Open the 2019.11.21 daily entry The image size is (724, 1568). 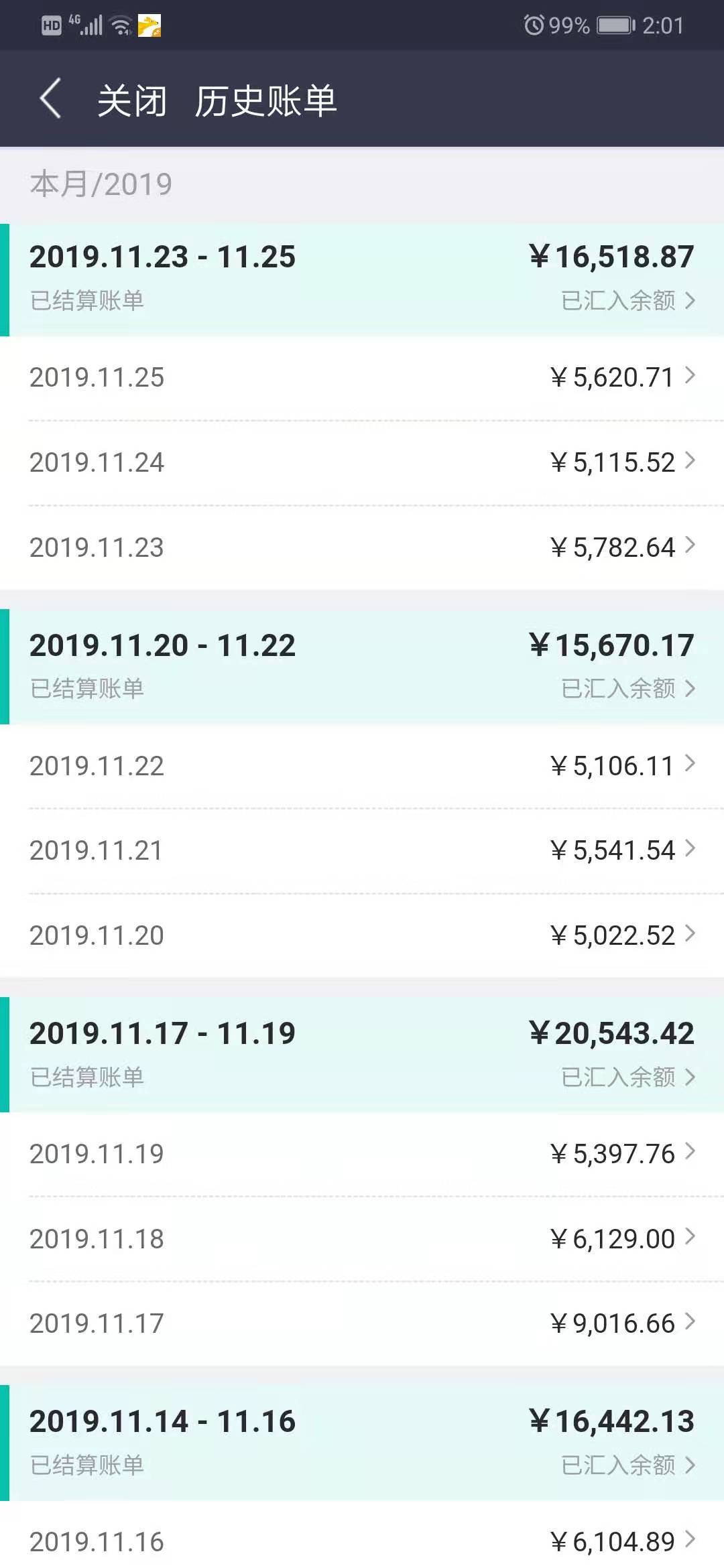coord(362,850)
